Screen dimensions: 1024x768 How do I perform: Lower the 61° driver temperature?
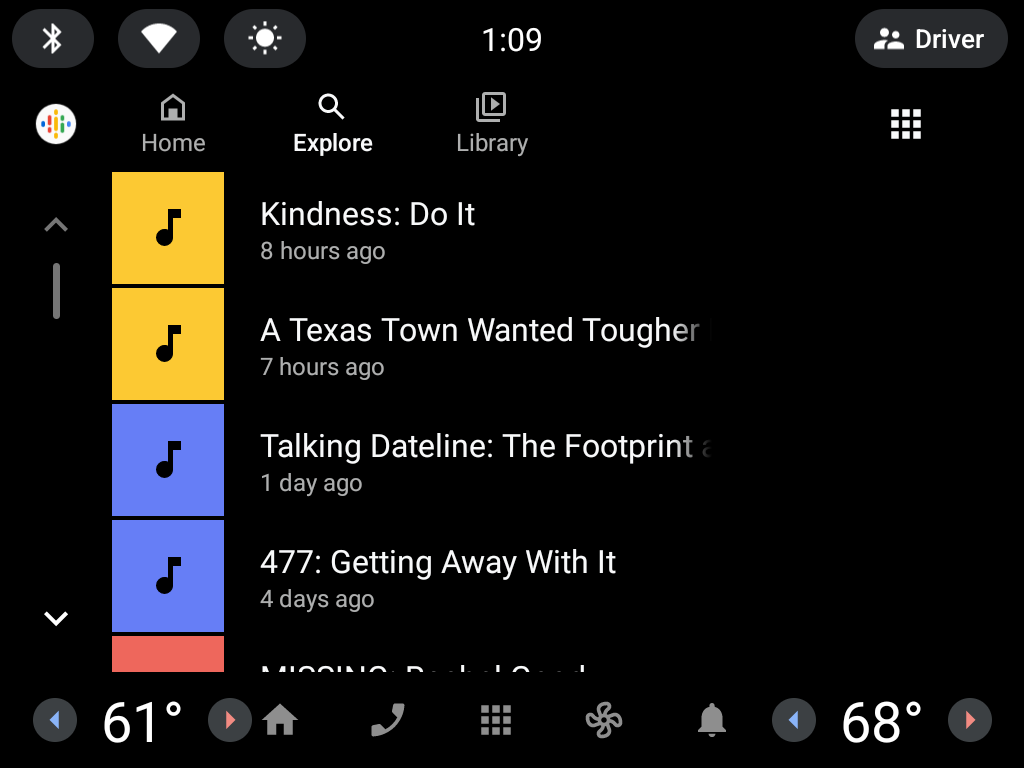(55, 720)
